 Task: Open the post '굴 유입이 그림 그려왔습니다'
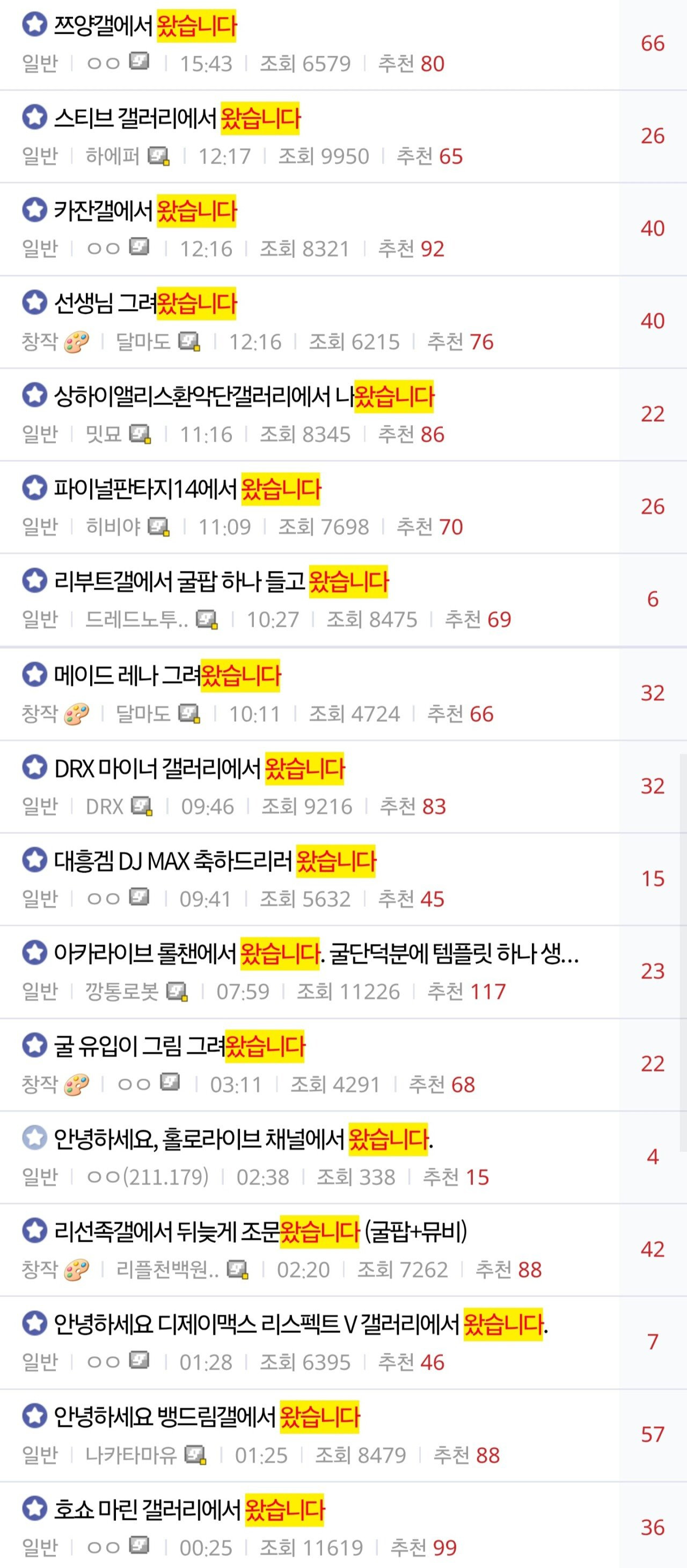coord(179,1046)
